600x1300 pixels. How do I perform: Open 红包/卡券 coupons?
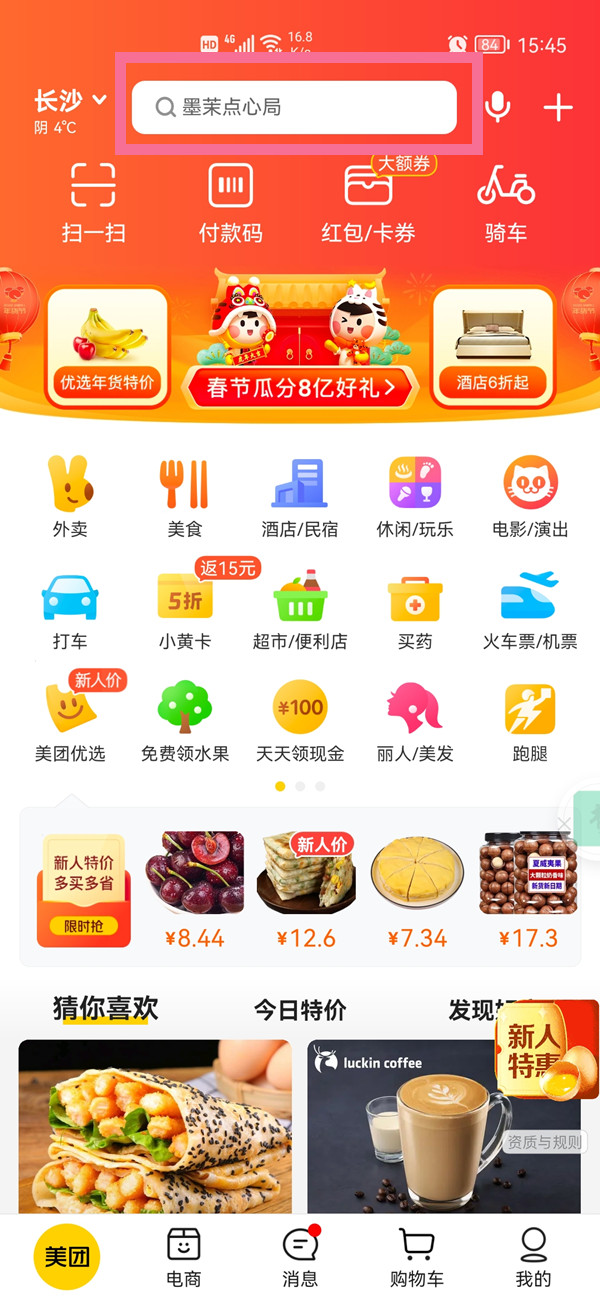(x=368, y=204)
